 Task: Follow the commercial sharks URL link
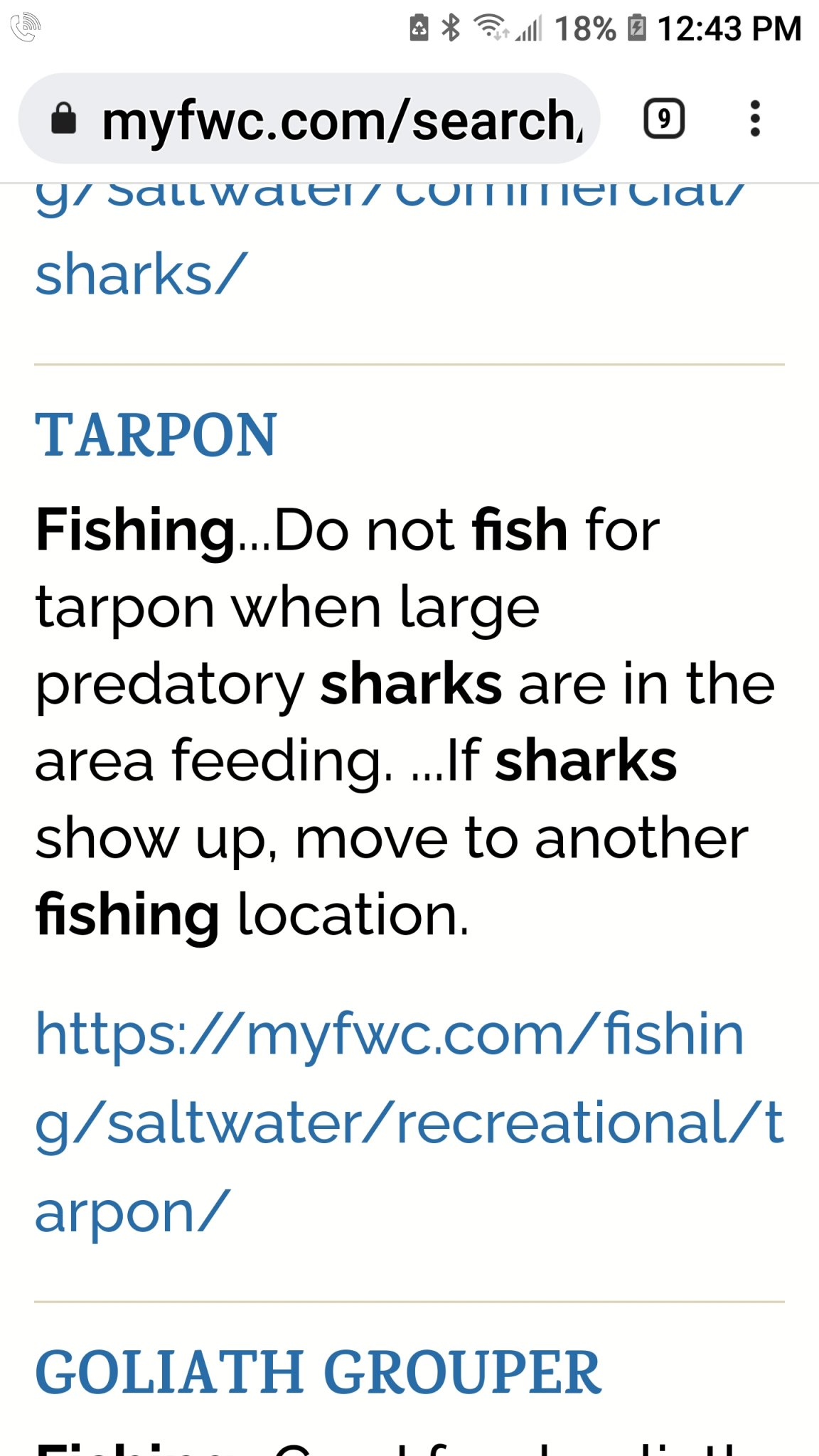[x=142, y=274]
